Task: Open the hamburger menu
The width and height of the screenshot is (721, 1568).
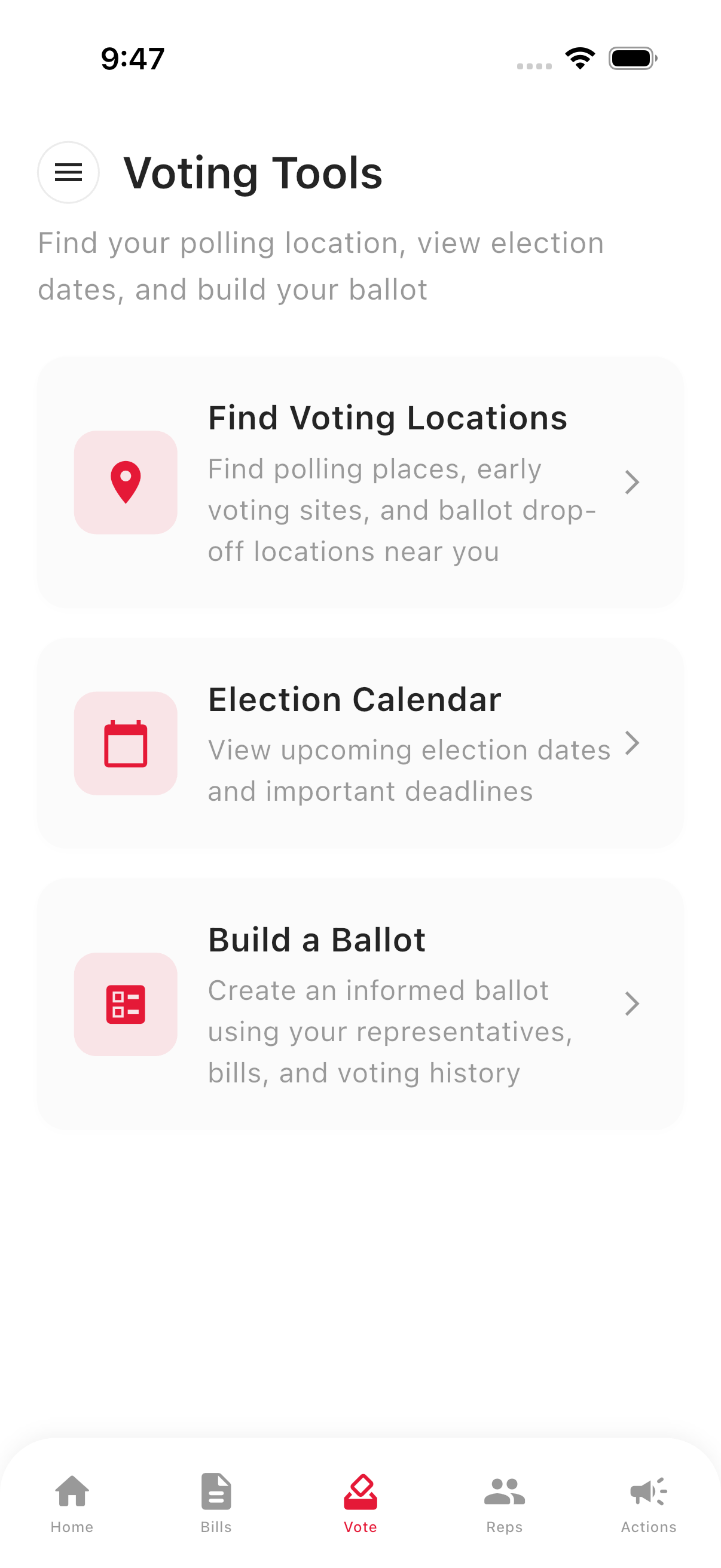Action: 68,172
